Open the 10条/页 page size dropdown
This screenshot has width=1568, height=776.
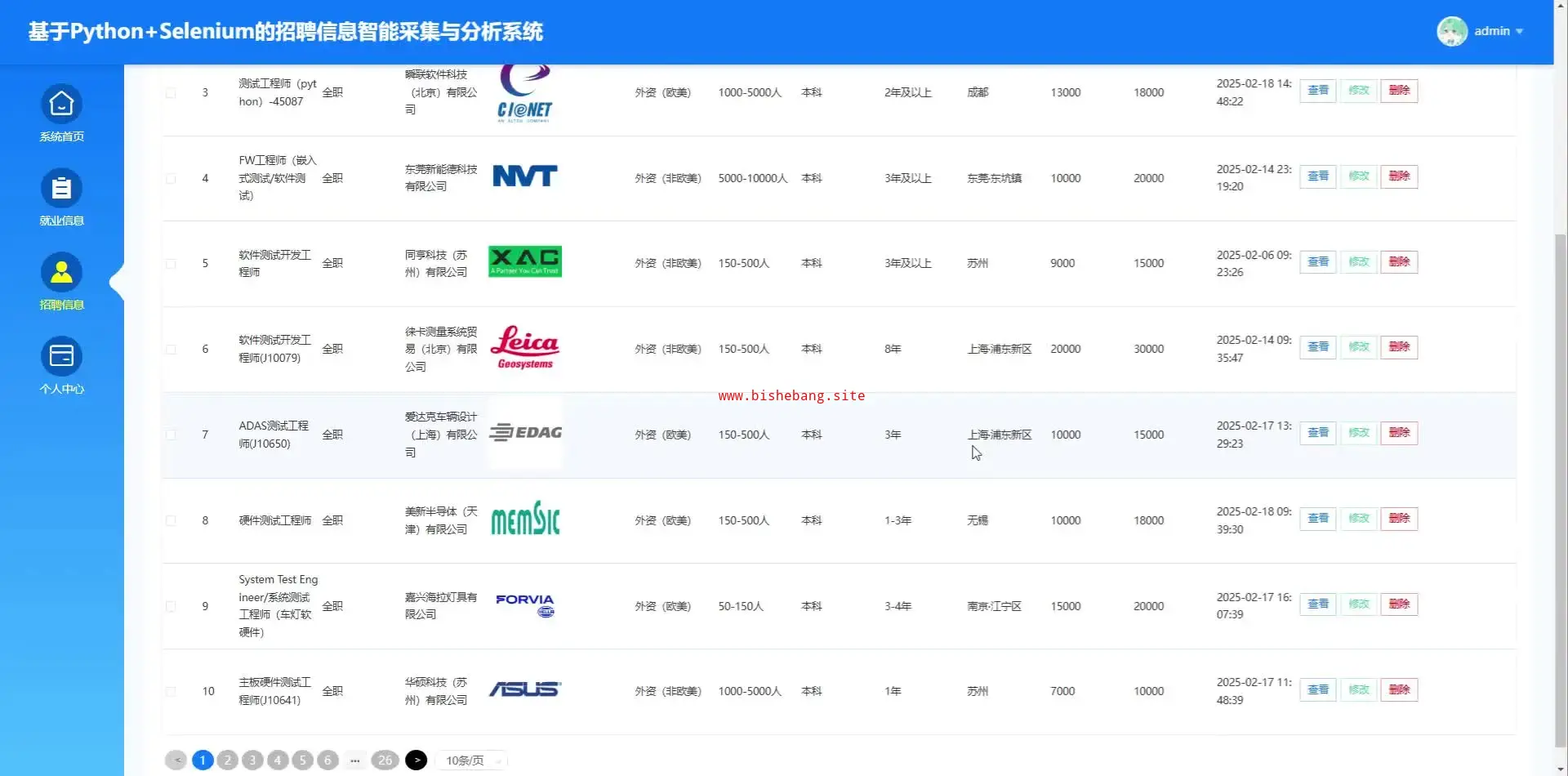471,760
